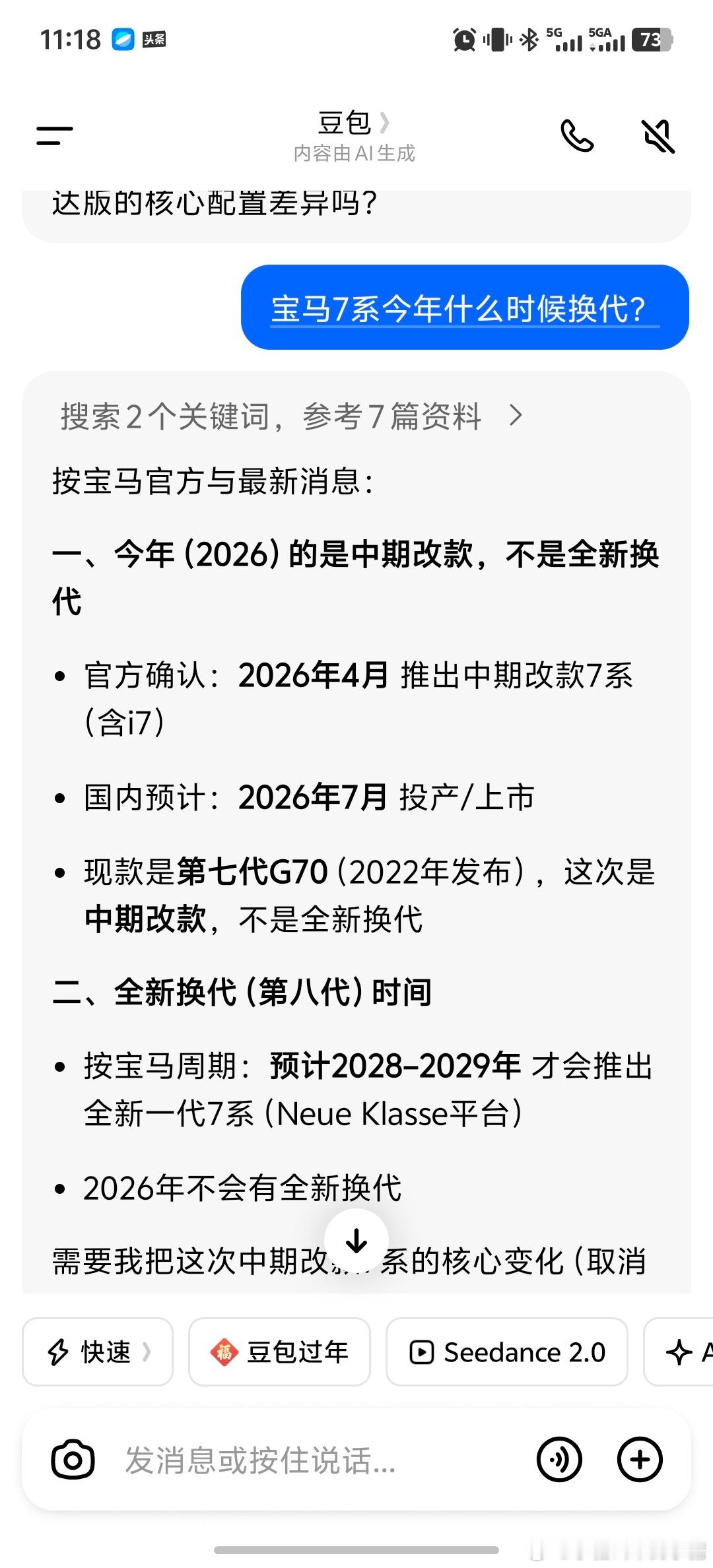The image size is (713, 1568).
Task: Tap the sparkle icon on the rightmost chip
Action: pyautogui.click(x=679, y=1351)
